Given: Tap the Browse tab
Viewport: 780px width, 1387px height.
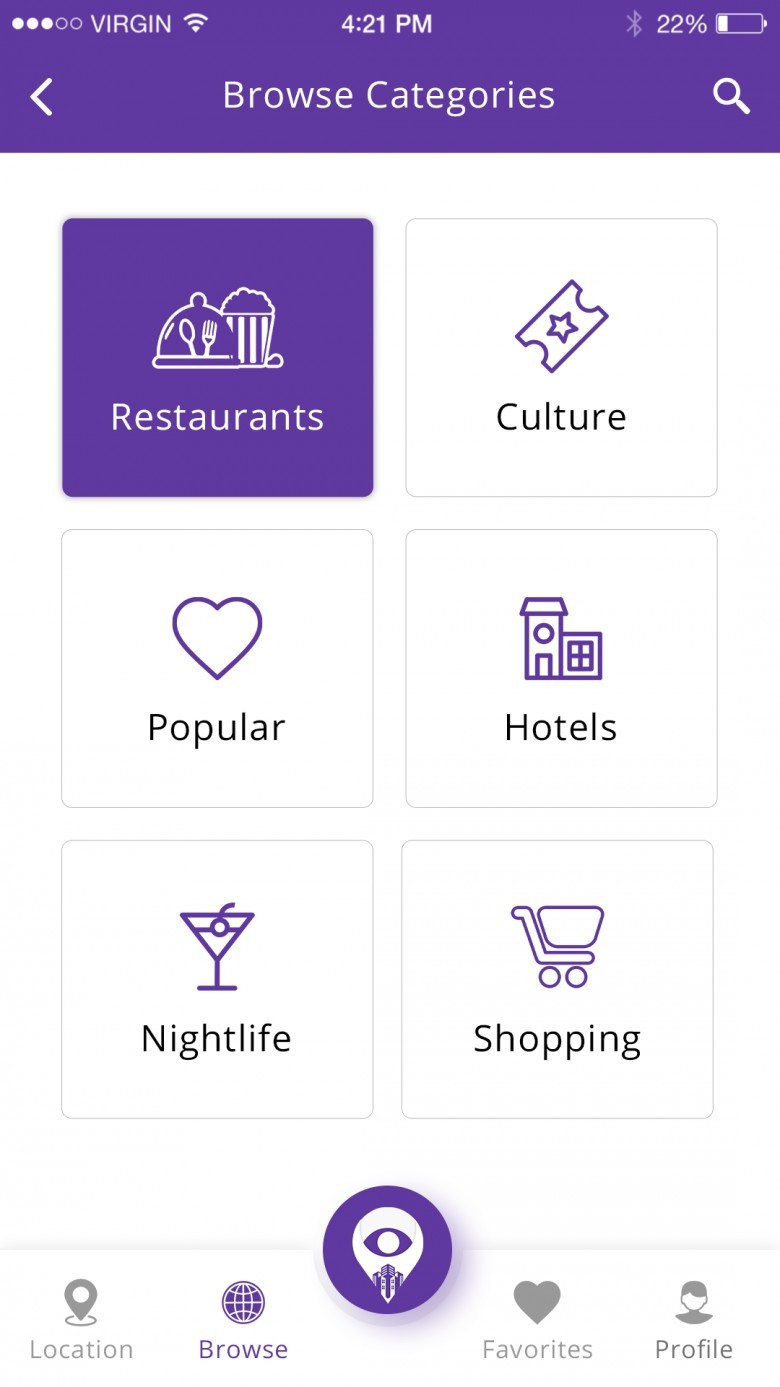Looking at the screenshot, I should point(243,1320).
